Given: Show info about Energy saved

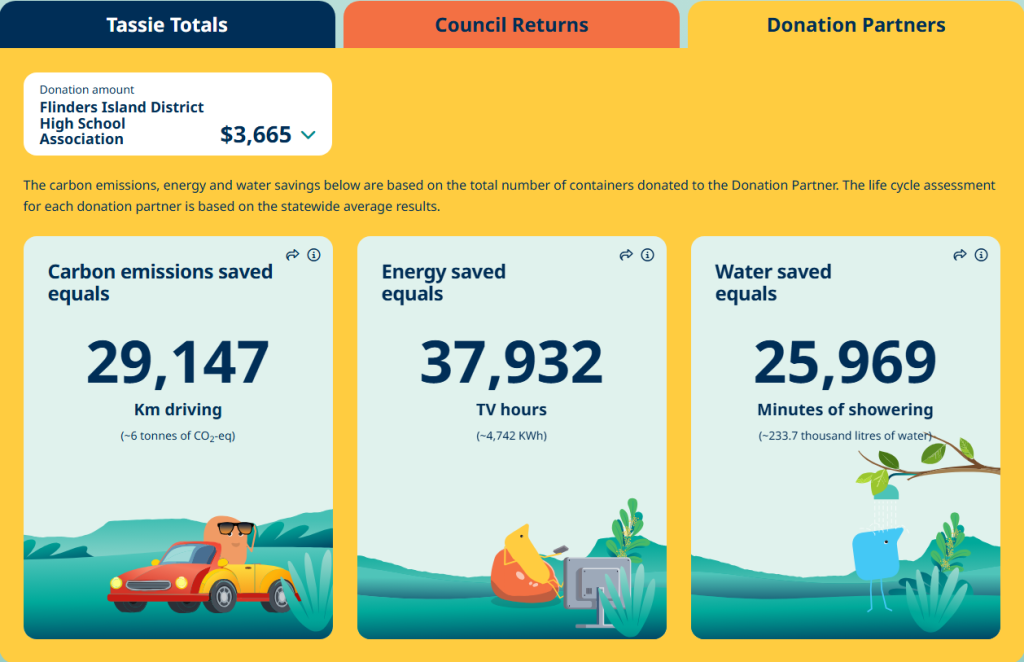Looking at the screenshot, I should click(x=648, y=255).
